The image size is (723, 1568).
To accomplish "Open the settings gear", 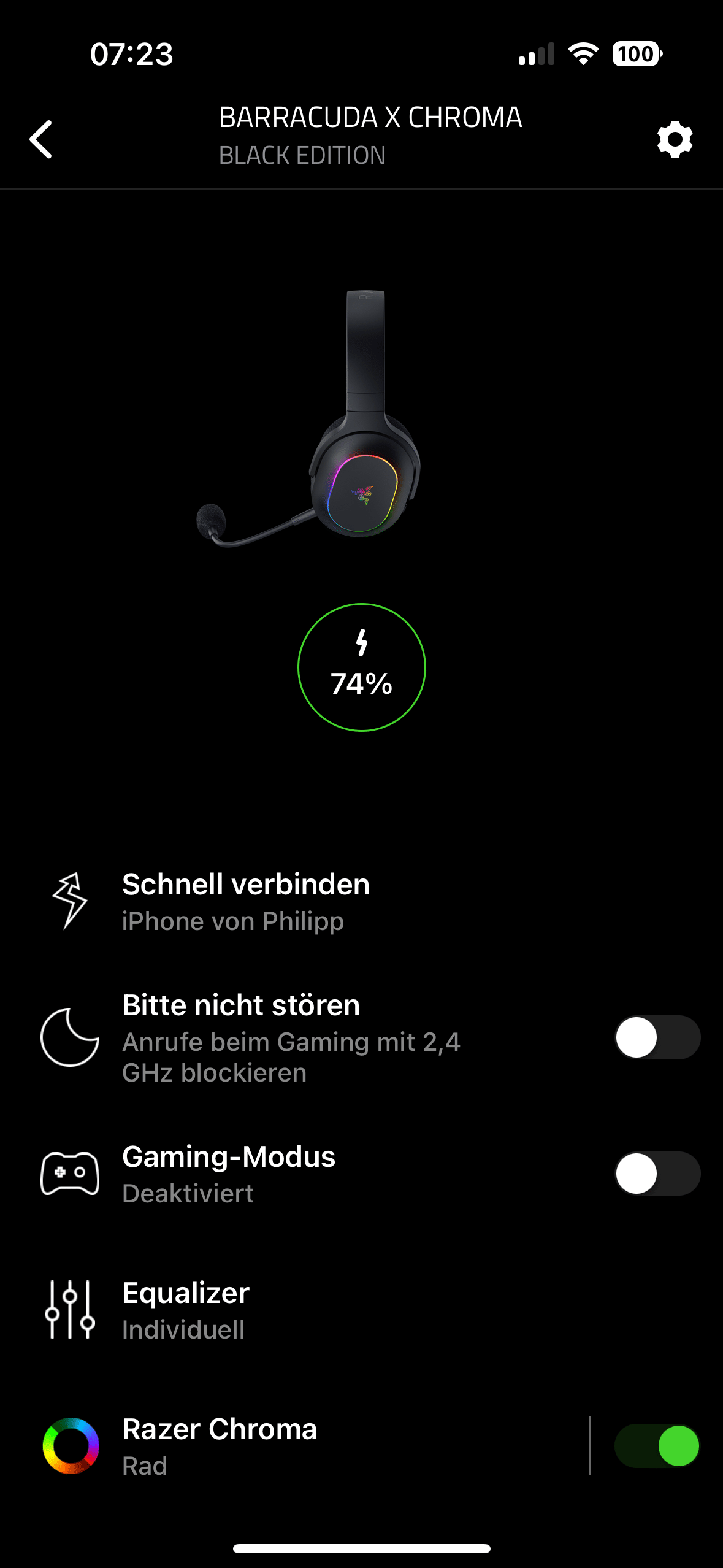I will pos(675,139).
